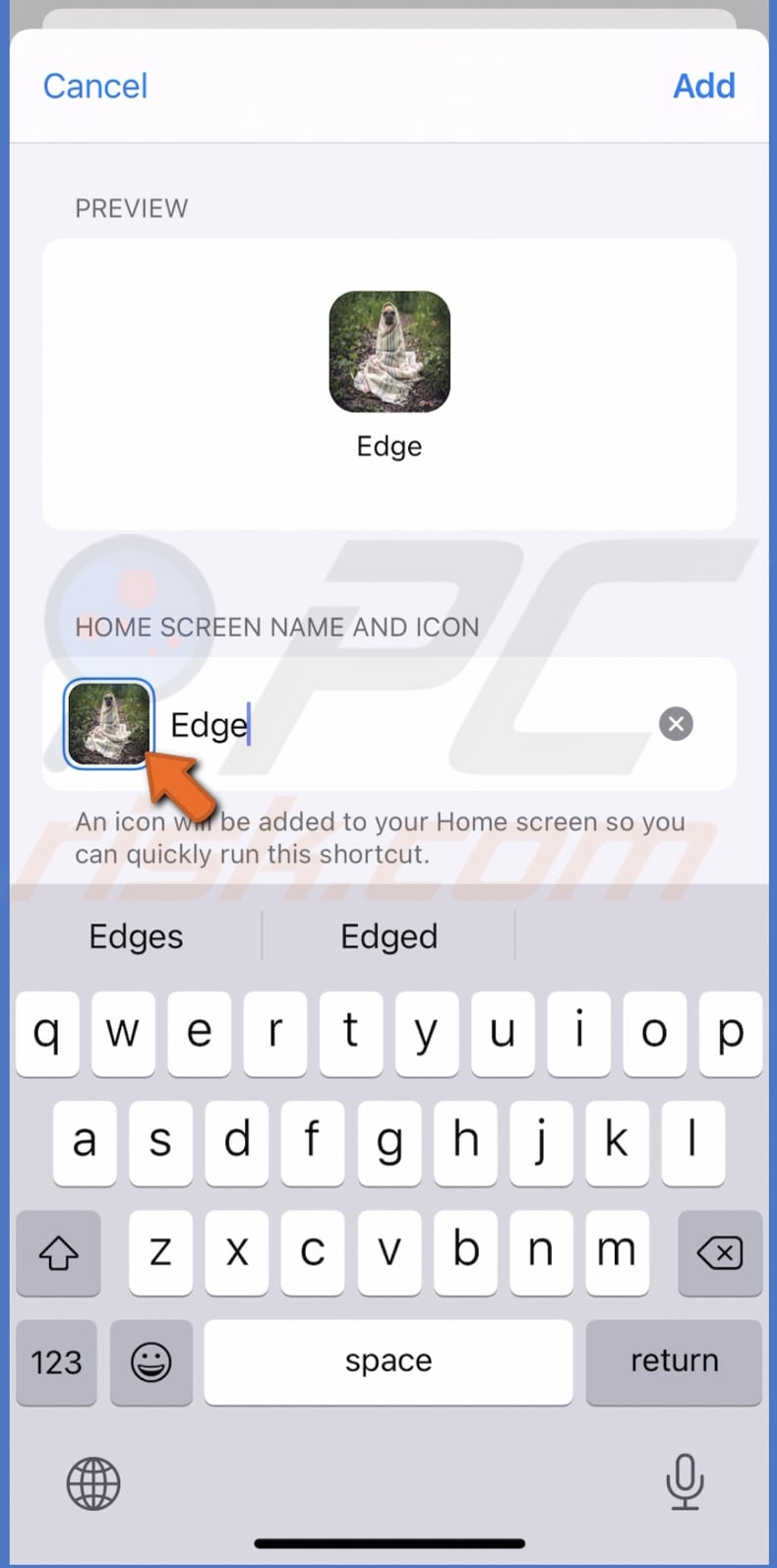The width and height of the screenshot is (777, 1568).
Task: Switch keyboard to 123 numbers layout
Action: 56,1362
